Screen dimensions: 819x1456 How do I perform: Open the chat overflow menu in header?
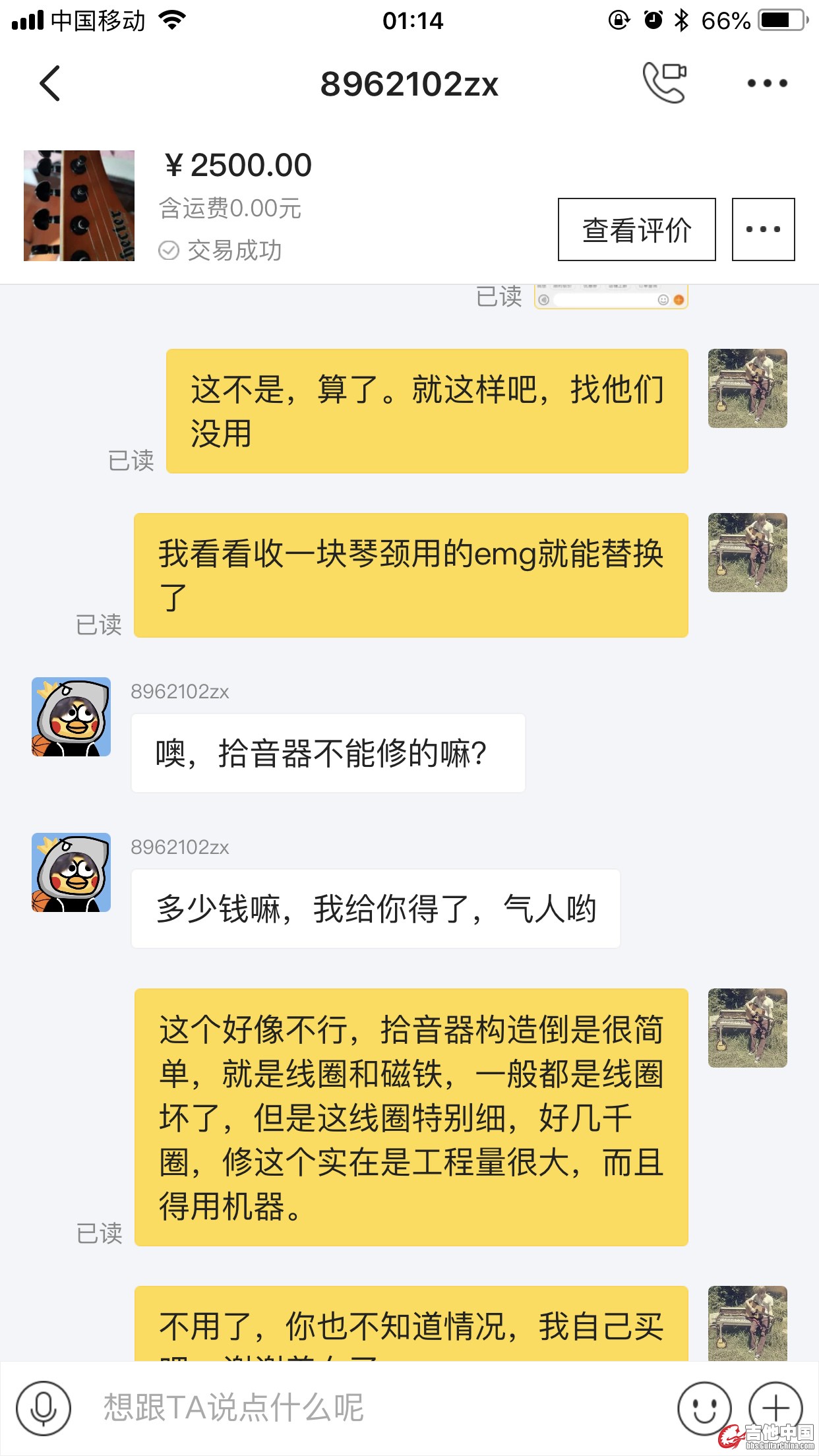tap(767, 84)
